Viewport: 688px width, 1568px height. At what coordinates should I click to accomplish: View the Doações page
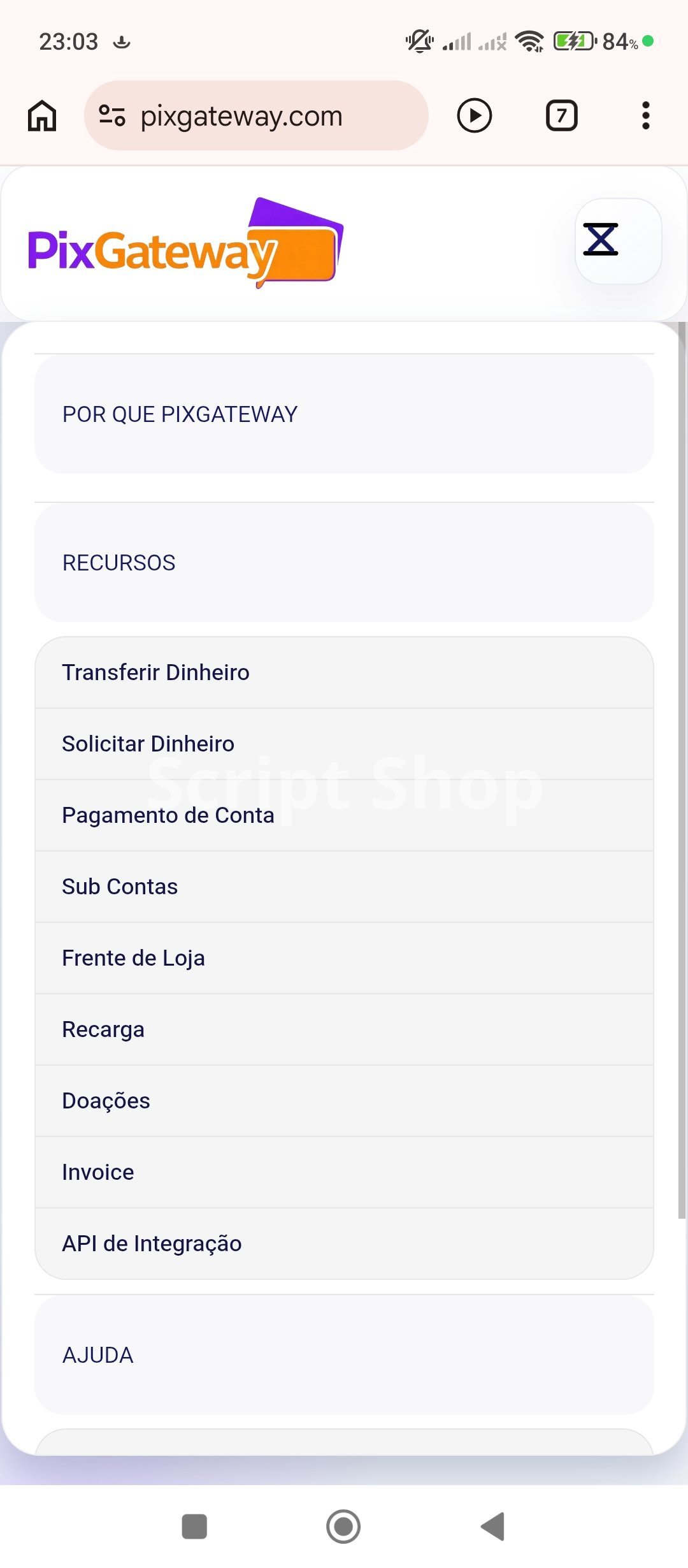click(x=106, y=1101)
